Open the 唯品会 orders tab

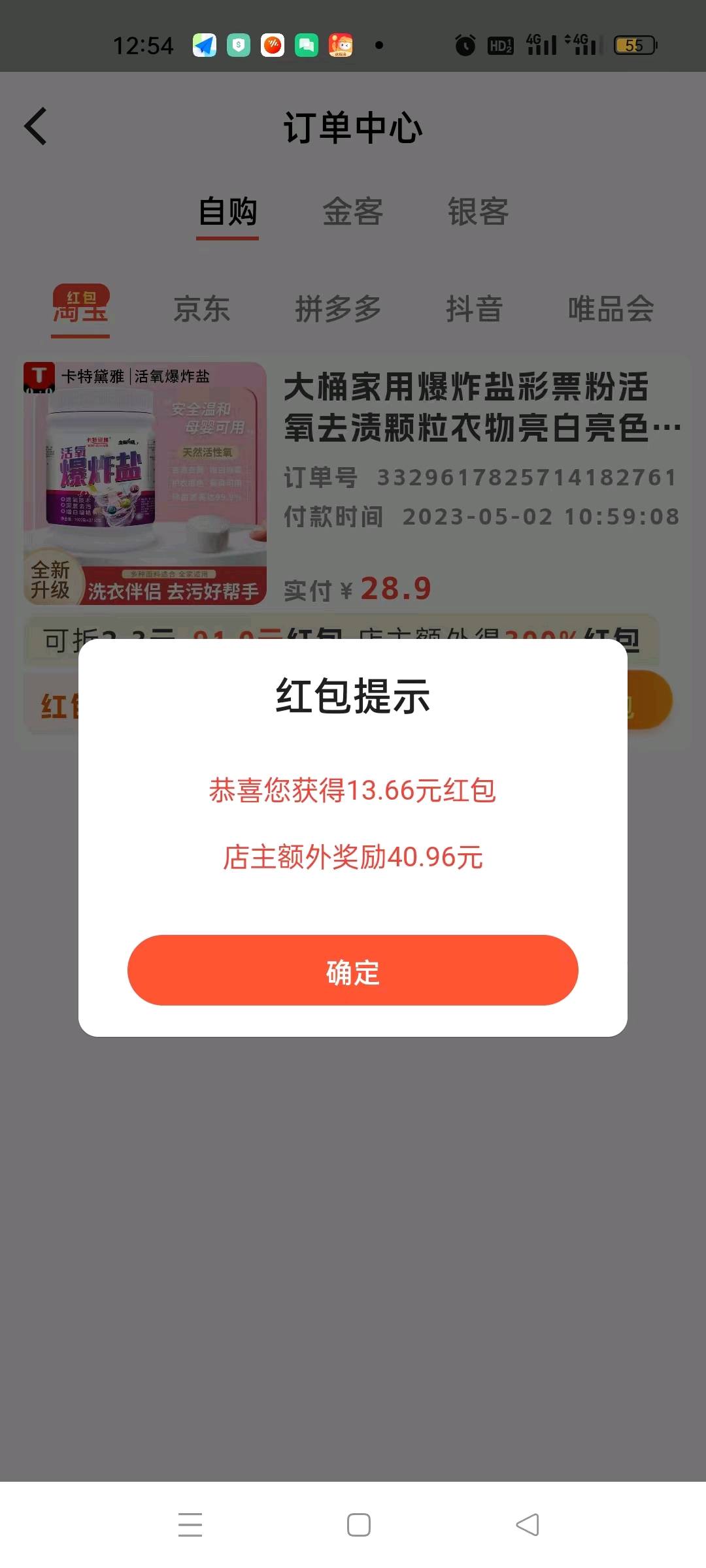pos(611,309)
